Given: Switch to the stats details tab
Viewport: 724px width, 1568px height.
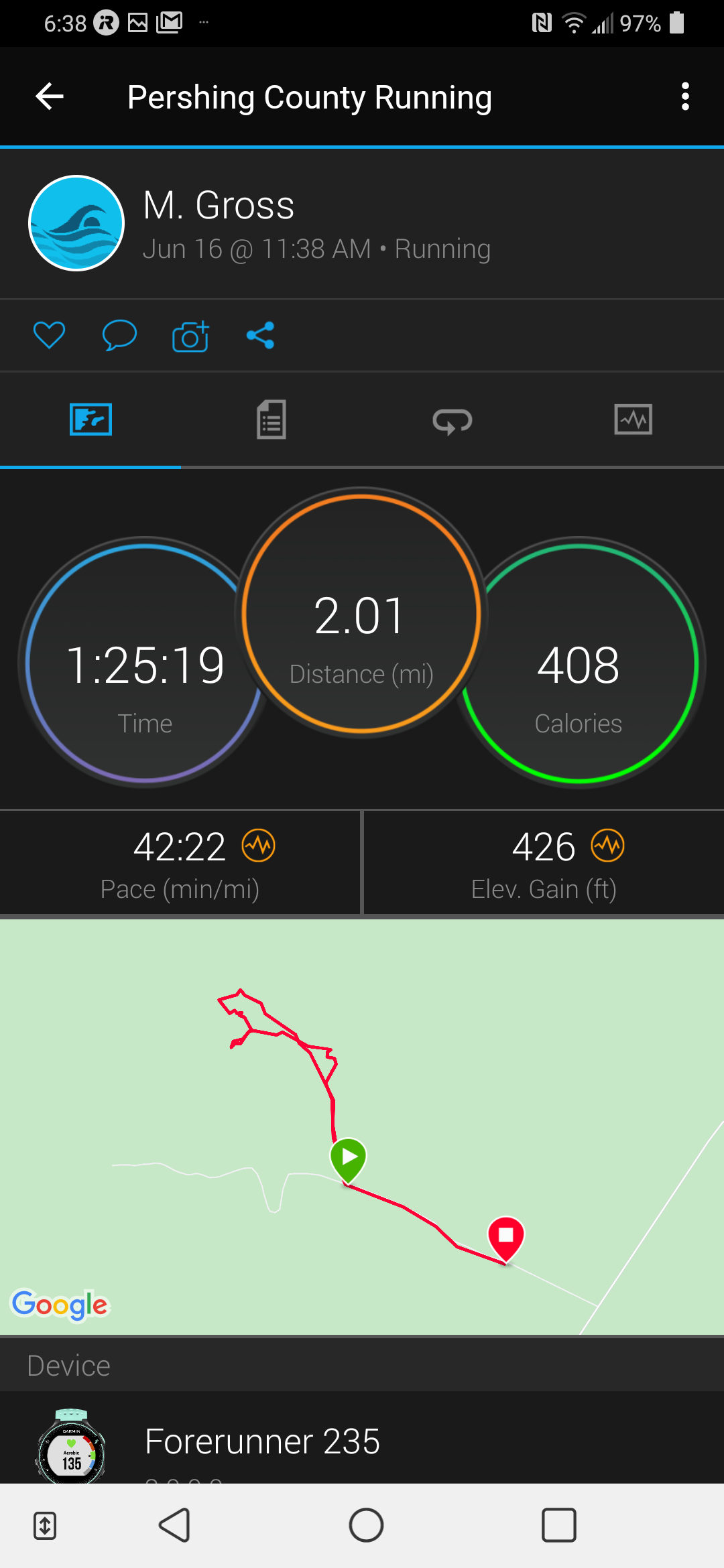Looking at the screenshot, I should coord(271,420).
